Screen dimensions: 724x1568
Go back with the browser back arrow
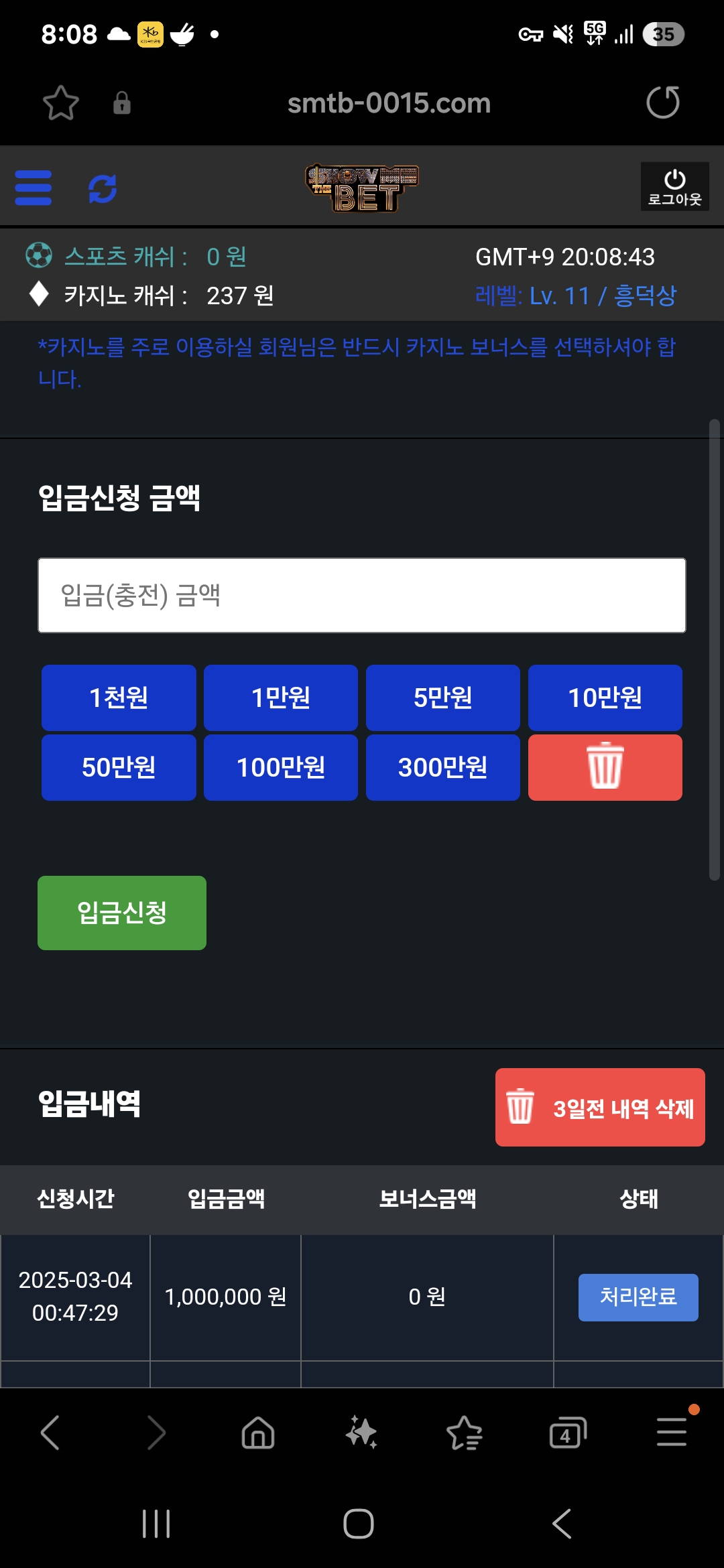tap(50, 1433)
